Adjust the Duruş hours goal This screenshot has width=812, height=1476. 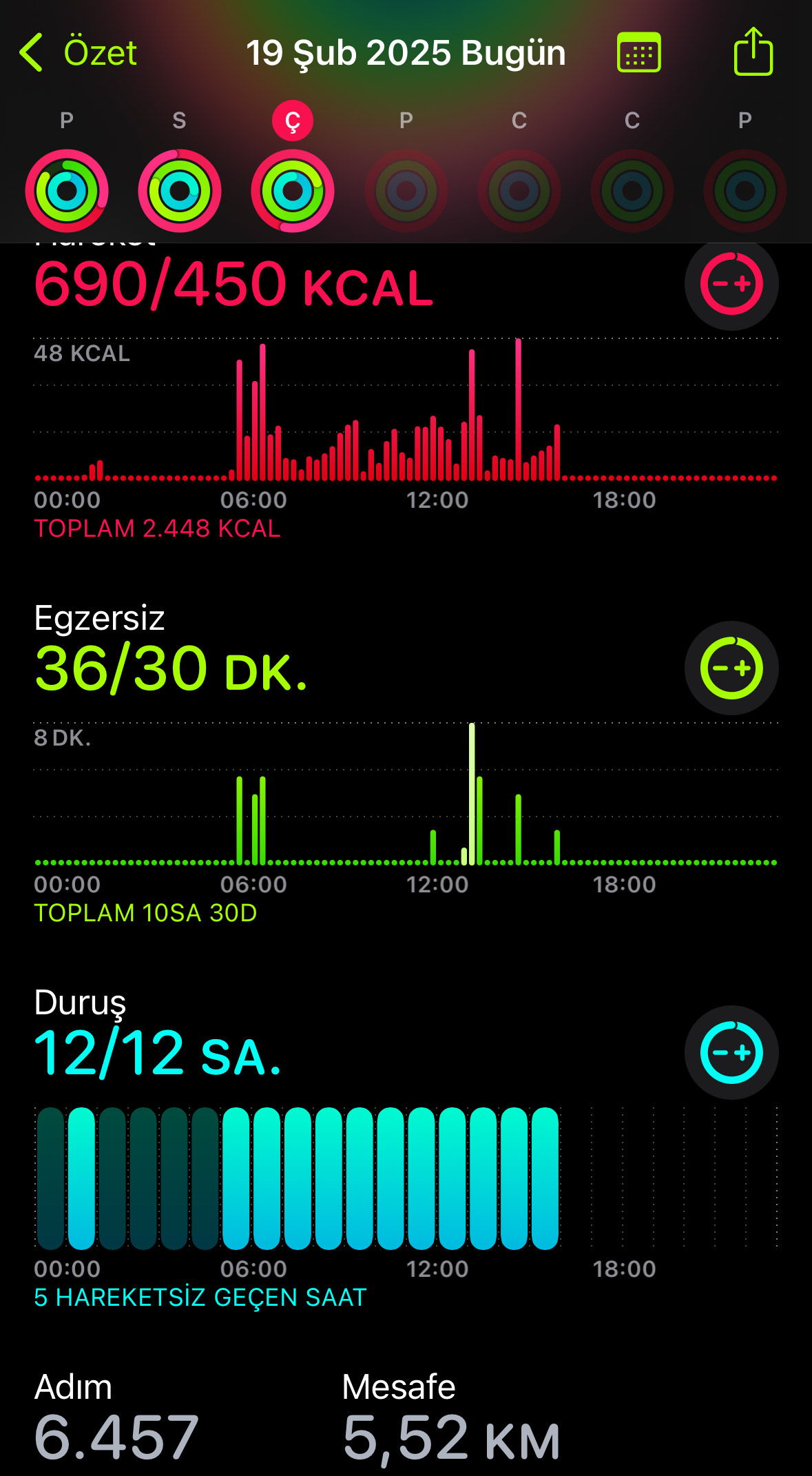(731, 1052)
